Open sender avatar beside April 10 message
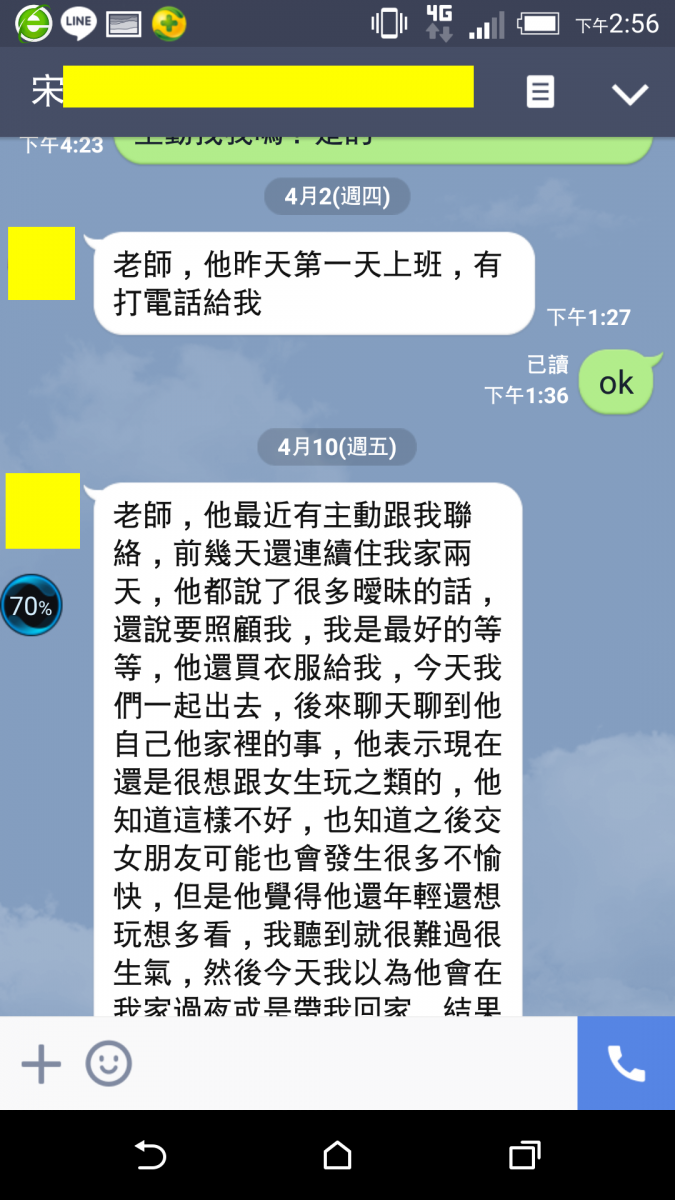Image resolution: width=675 pixels, height=1200 pixels. 43,511
